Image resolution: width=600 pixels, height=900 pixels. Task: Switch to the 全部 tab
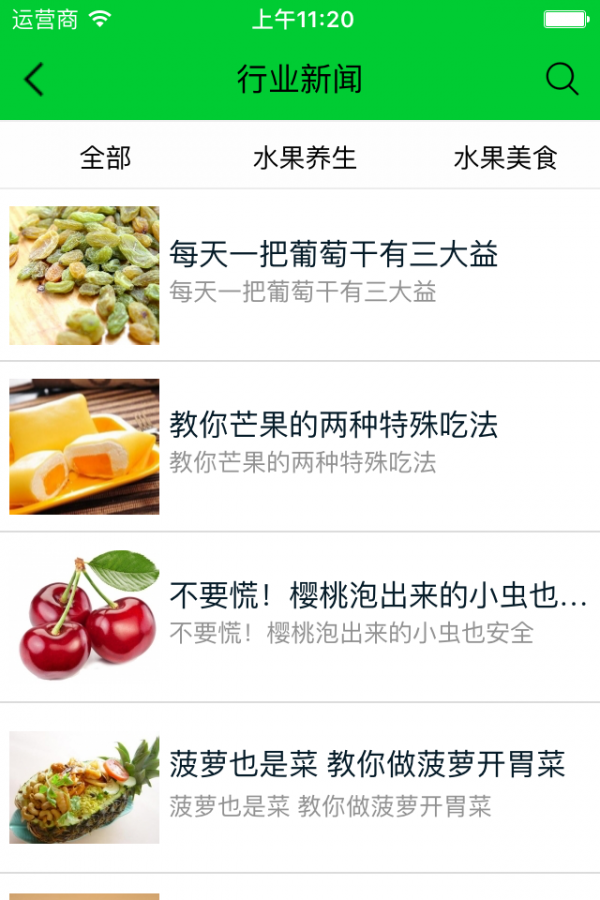coord(105,157)
